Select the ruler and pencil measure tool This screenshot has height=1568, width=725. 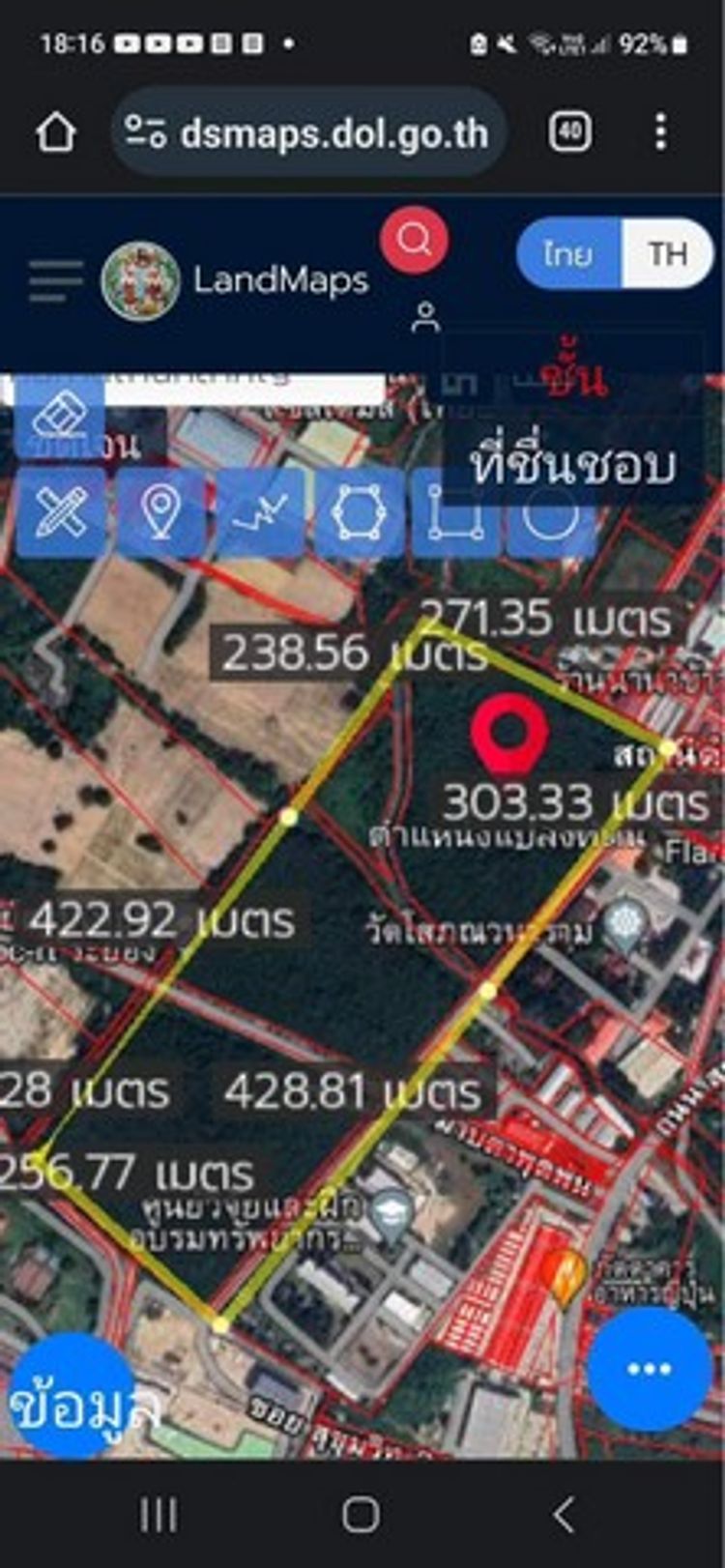[60, 511]
